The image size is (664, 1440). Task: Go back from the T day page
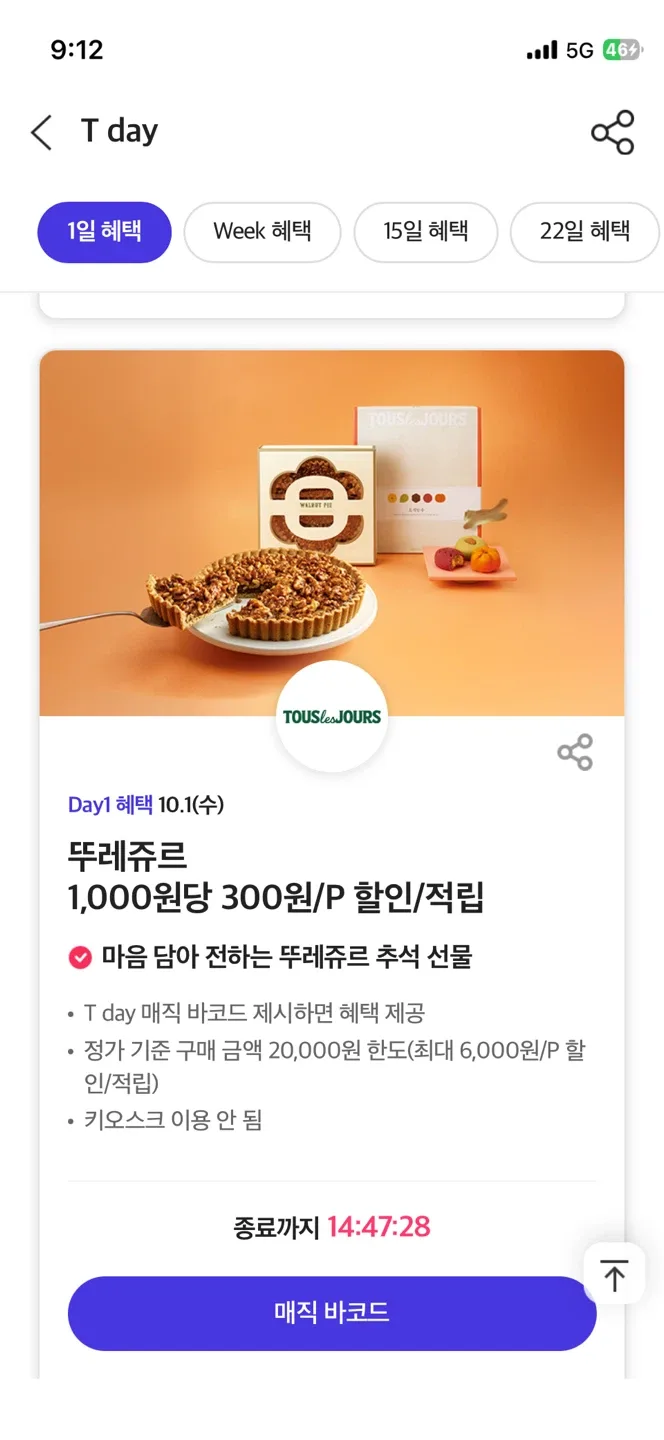pos(41,132)
